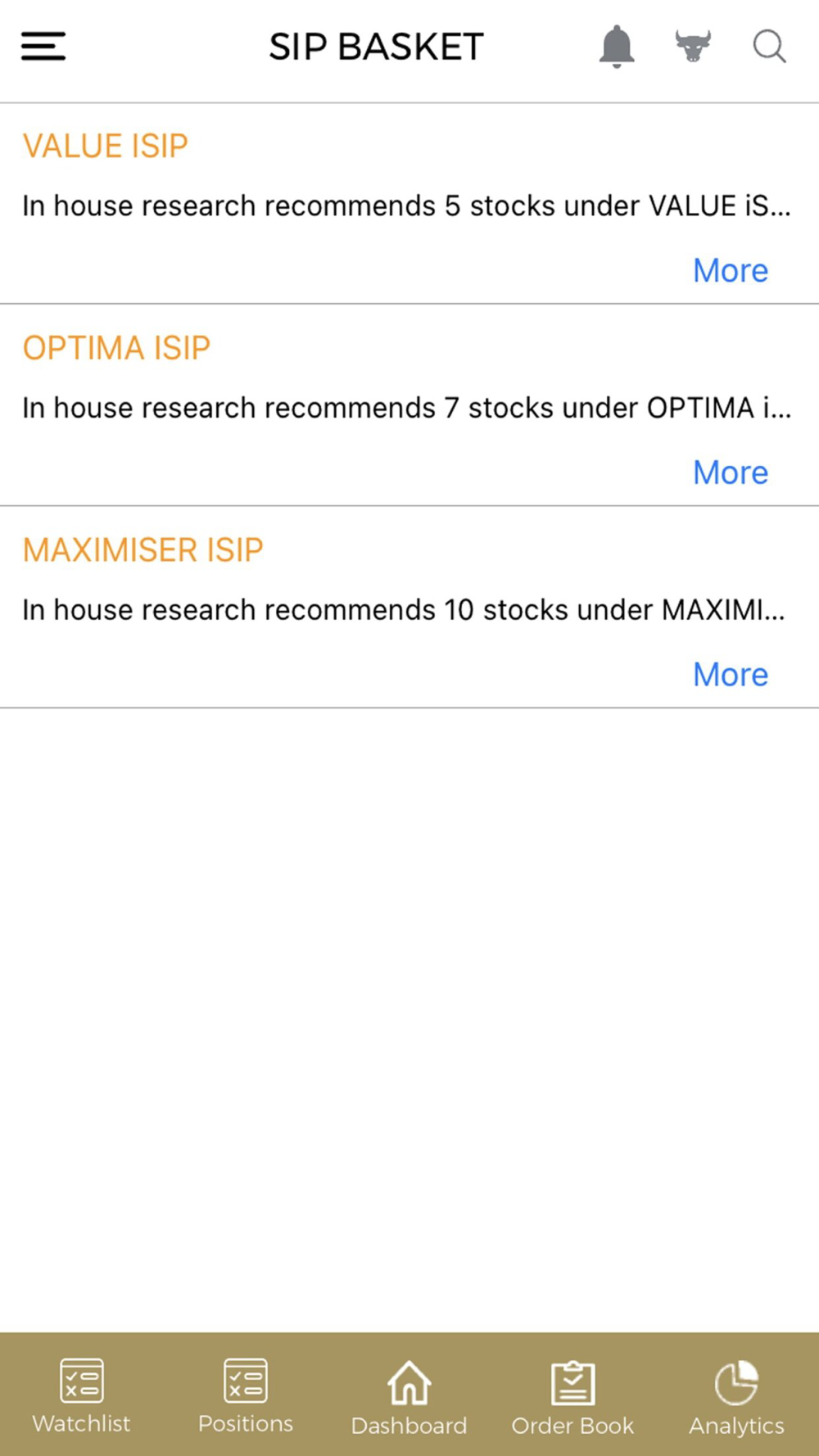Open the Order Book tab
This screenshot has height=1456, width=819.
pyautogui.click(x=572, y=1398)
